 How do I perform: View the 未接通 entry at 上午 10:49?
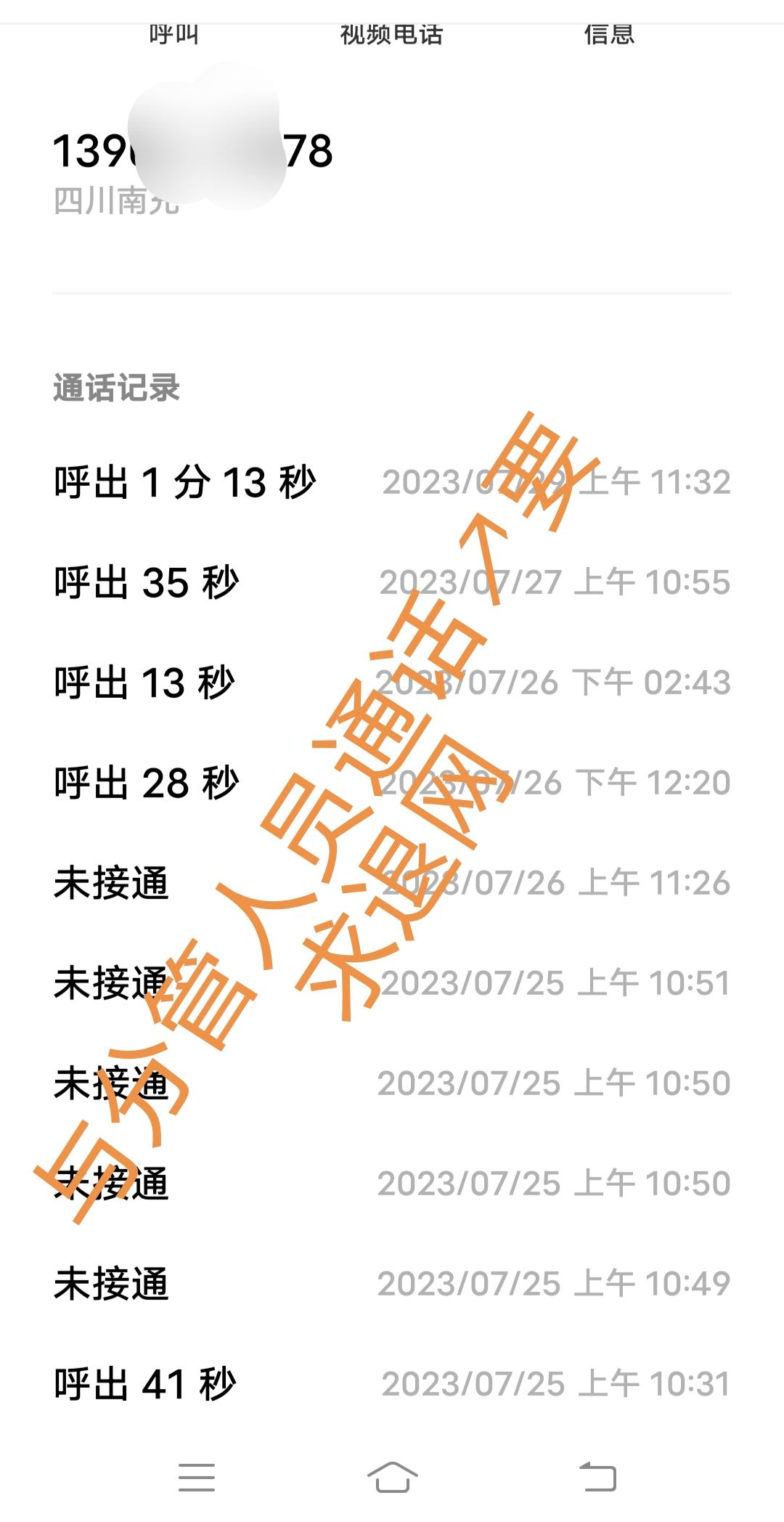pos(392,1284)
